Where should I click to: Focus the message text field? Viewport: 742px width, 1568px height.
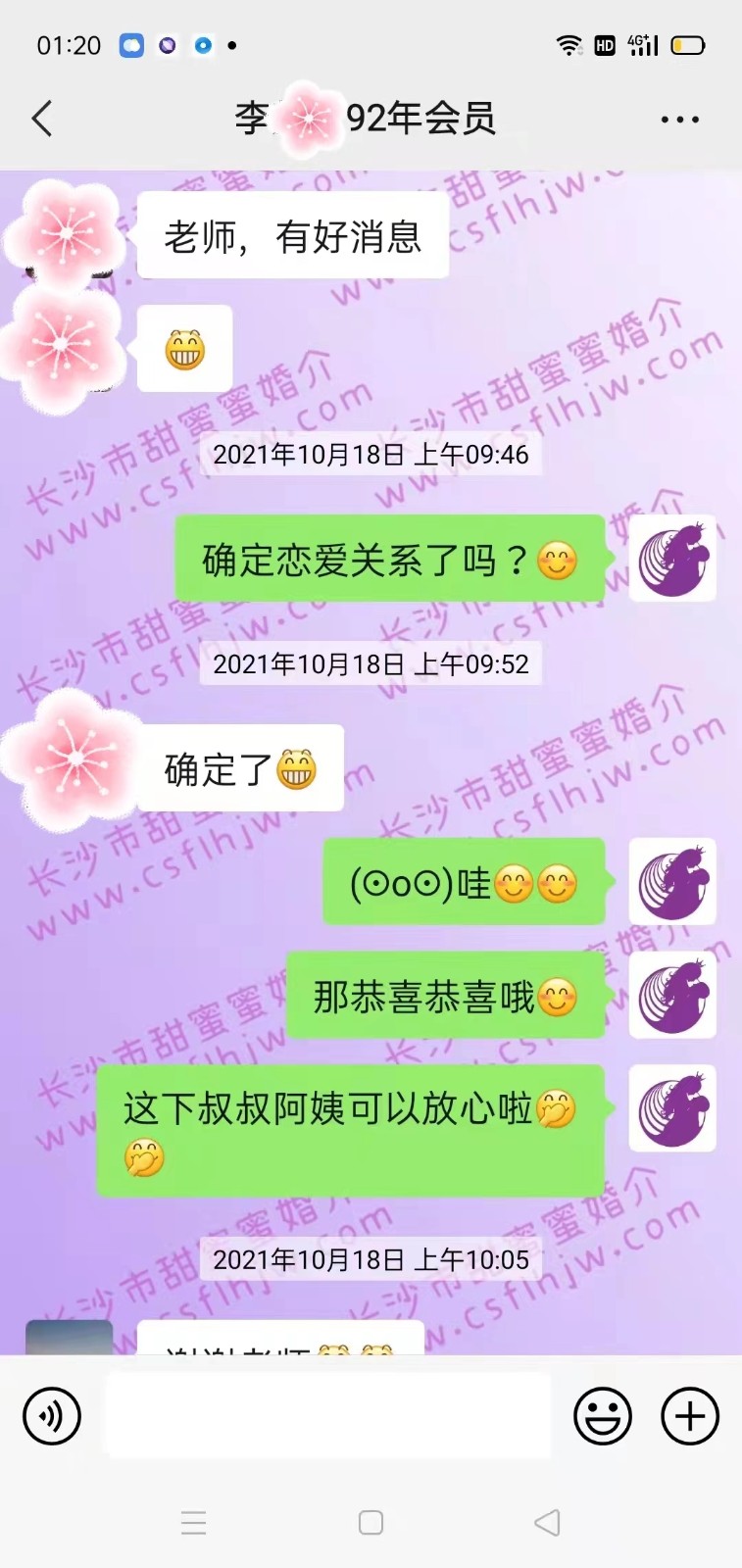pyautogui.click(x=327, y=1416)
